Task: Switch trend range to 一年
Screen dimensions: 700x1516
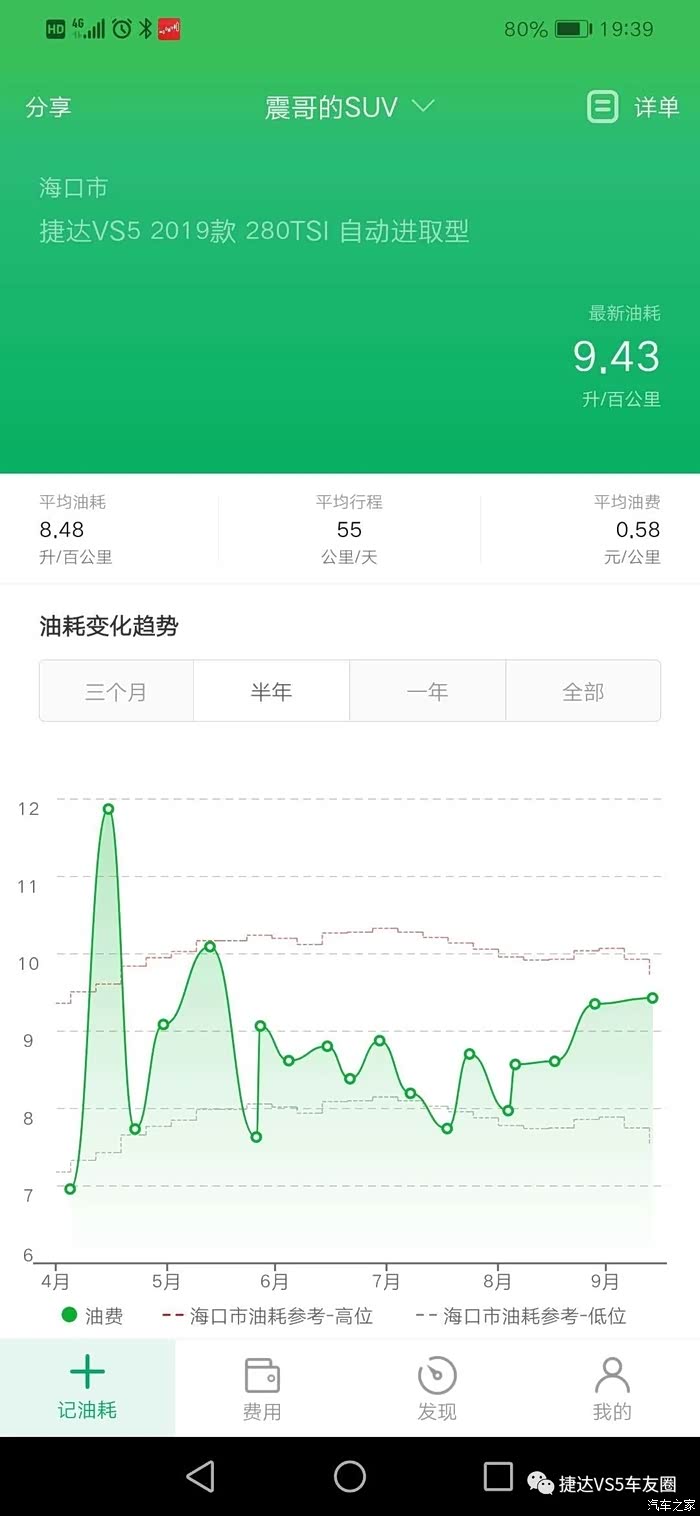Action: 427,691
